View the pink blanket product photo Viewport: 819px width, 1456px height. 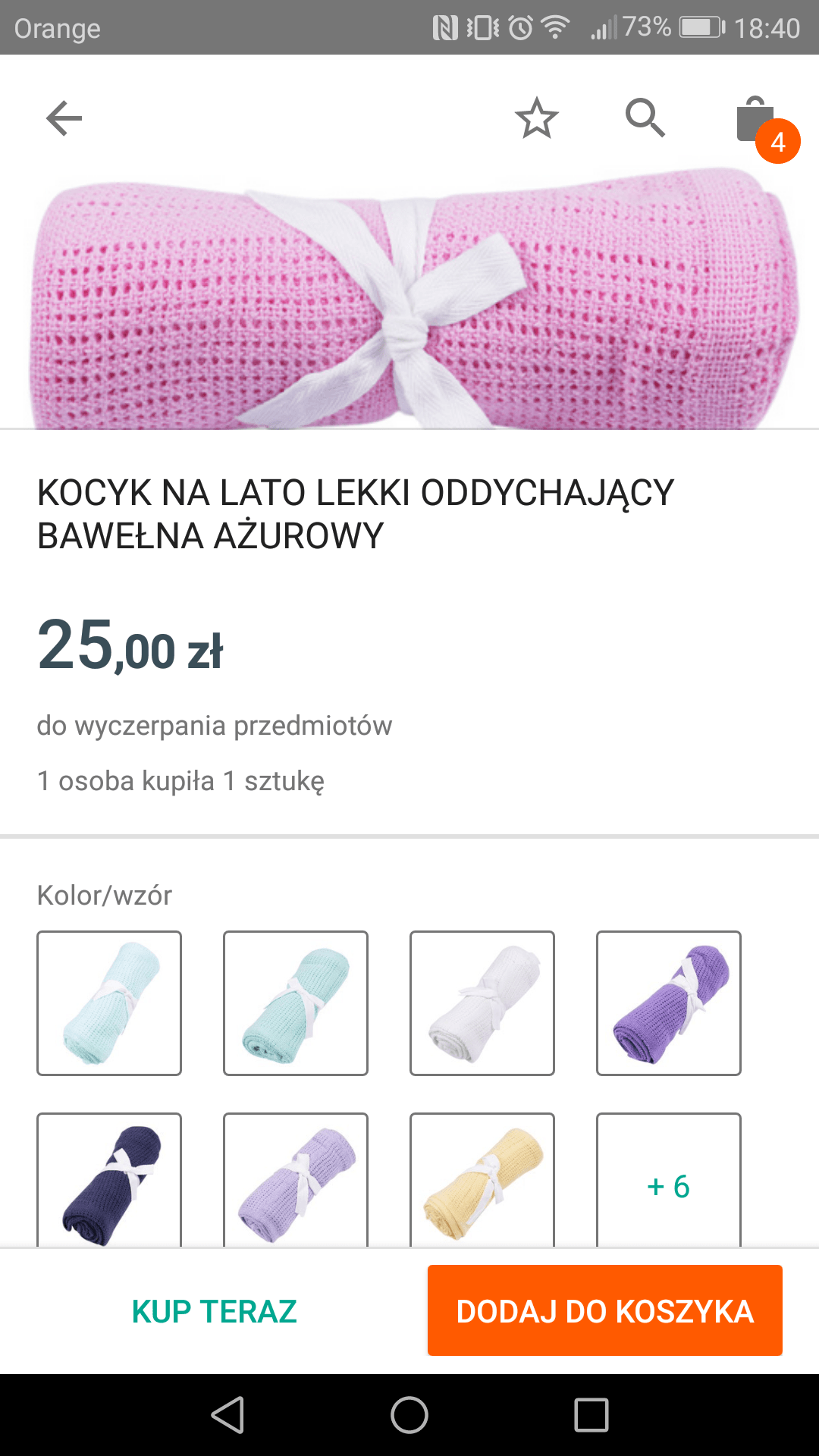click(409, 300)
